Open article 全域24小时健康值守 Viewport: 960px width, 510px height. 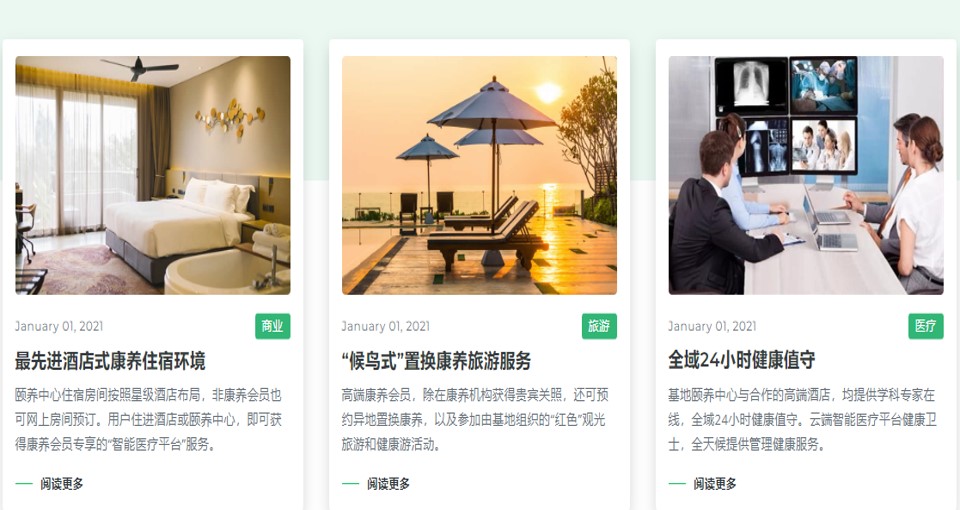[x=742, y=361]
